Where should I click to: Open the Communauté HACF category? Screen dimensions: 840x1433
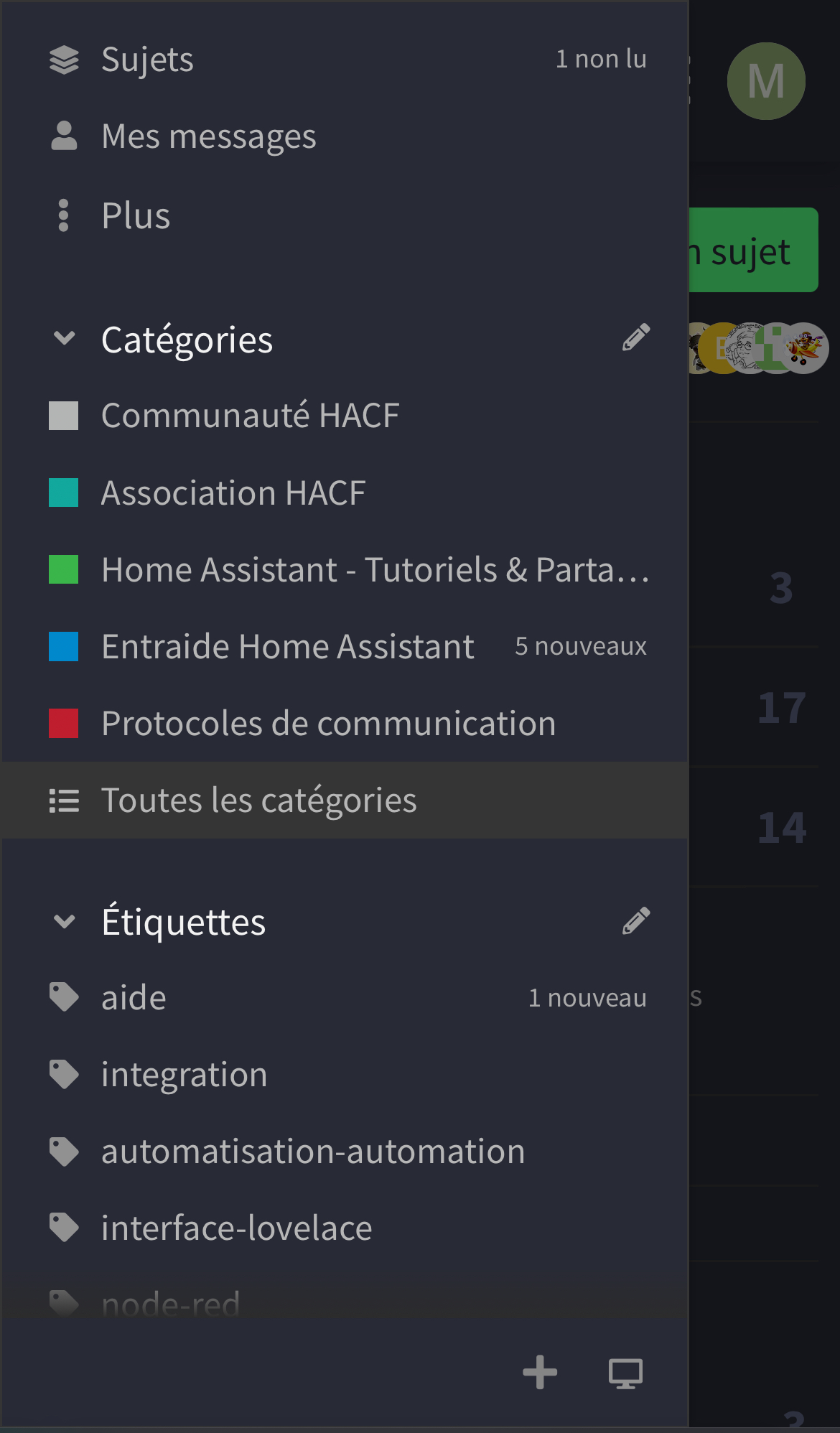[x=345, y=416]
